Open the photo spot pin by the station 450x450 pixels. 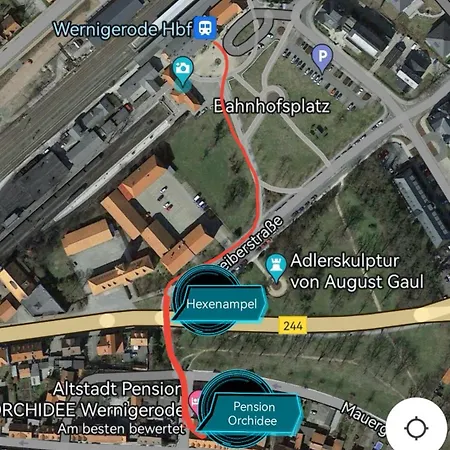(x=182, y=72)
